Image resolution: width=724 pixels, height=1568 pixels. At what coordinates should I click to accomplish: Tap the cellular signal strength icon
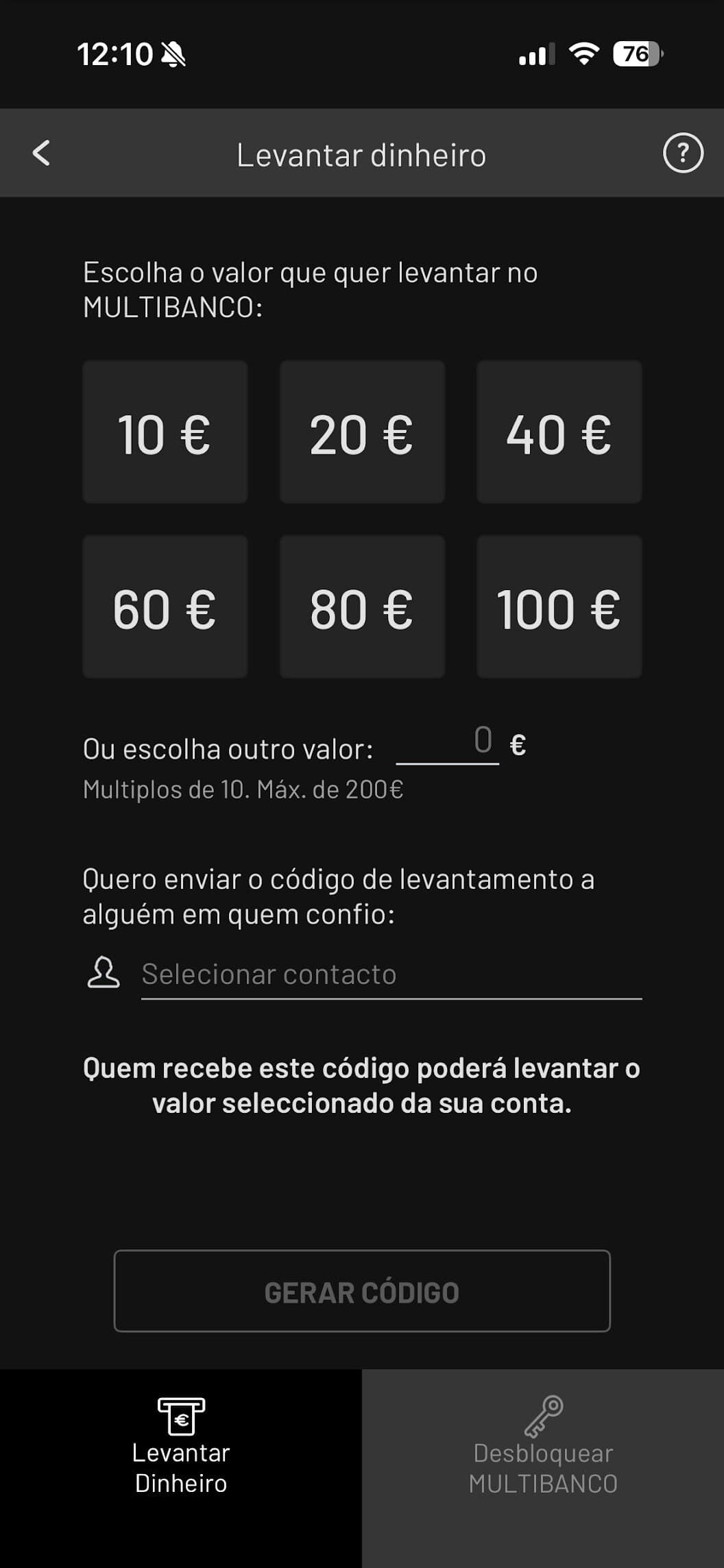(x=536, y=55)
